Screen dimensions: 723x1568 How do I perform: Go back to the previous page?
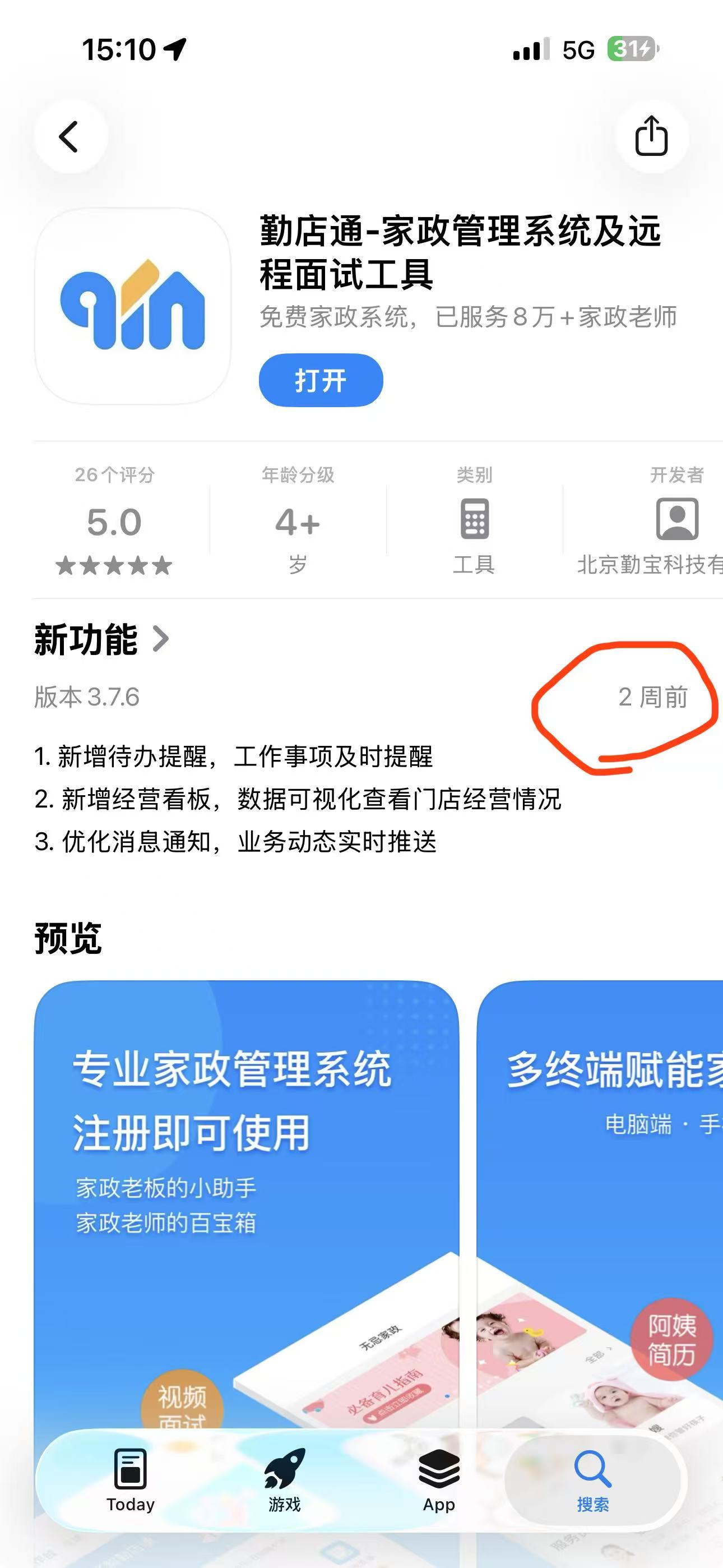coord(71,136)
